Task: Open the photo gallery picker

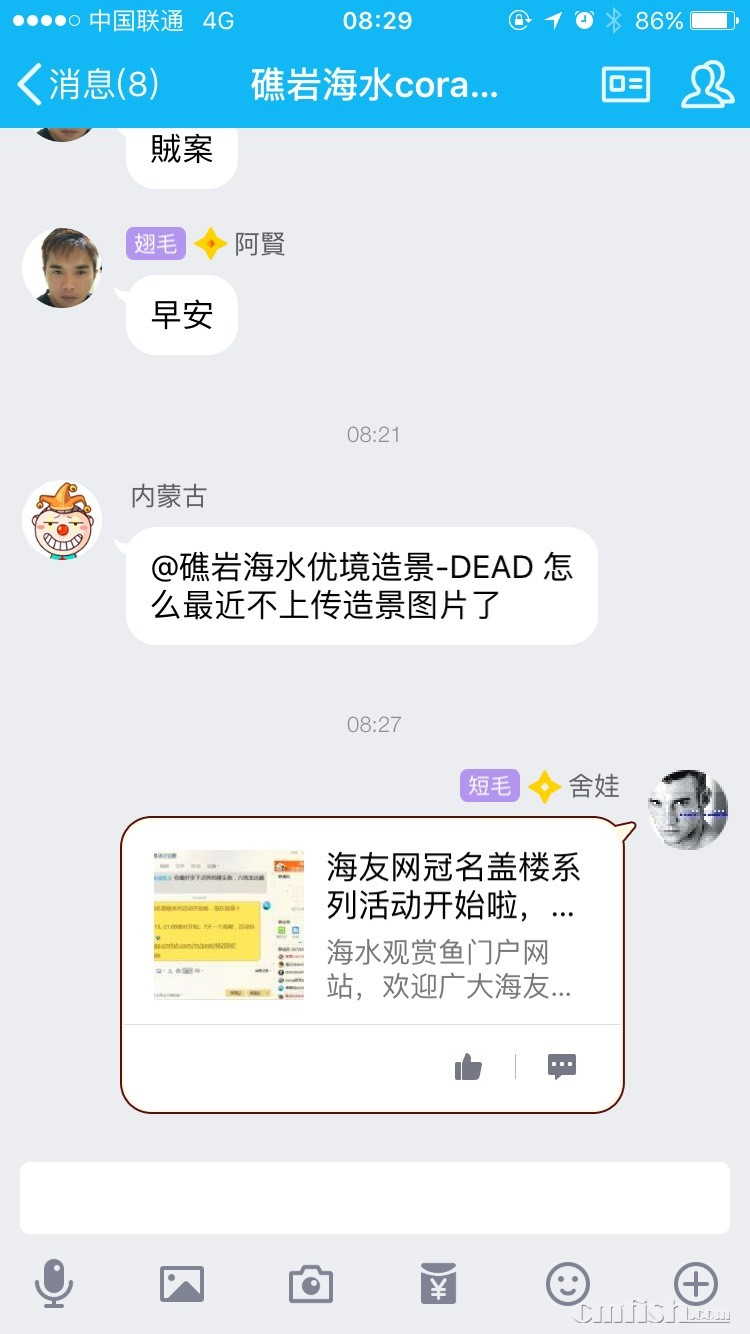Action: (x=182, y=1284)
